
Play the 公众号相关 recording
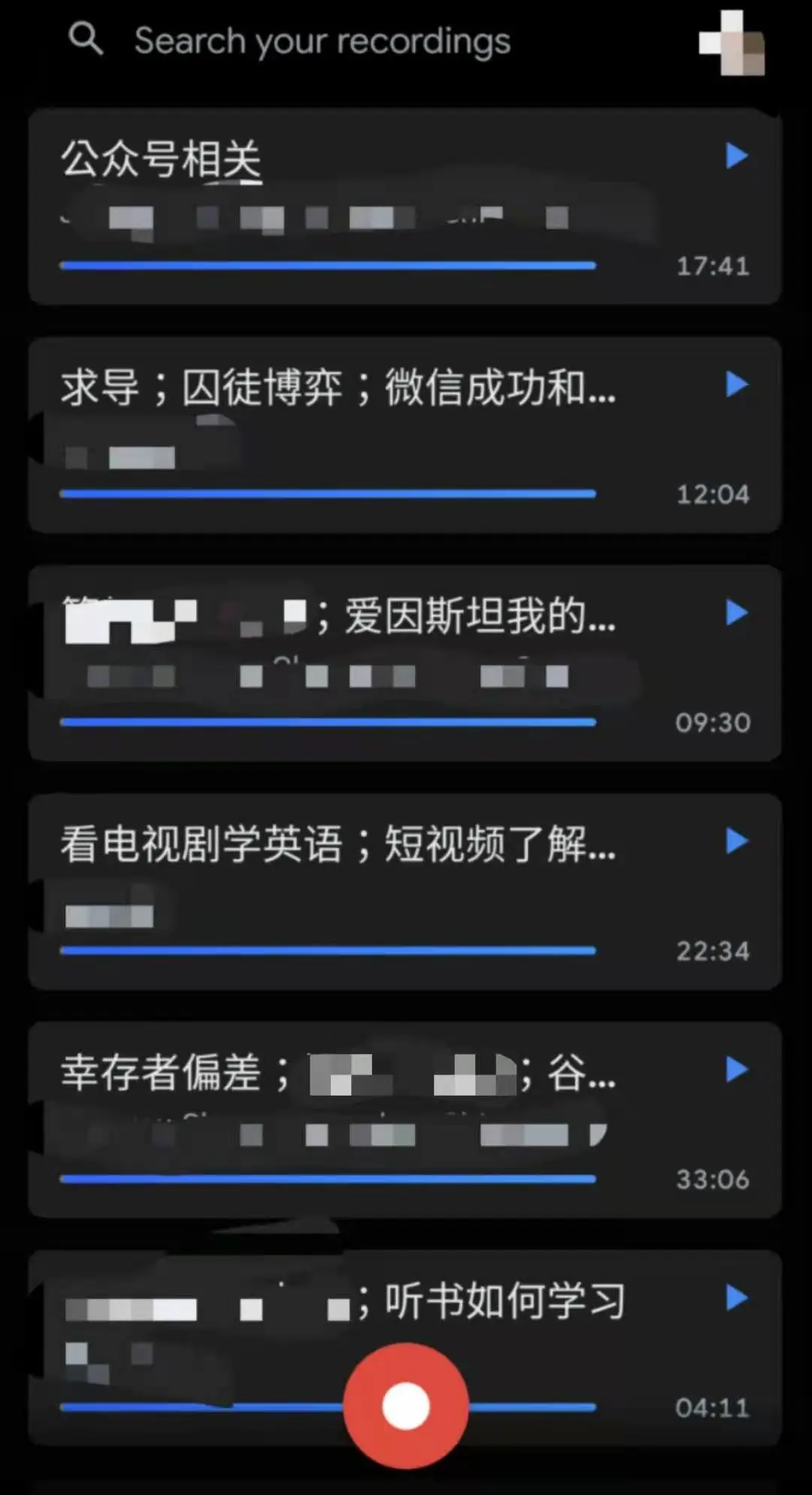click(736, 156)
